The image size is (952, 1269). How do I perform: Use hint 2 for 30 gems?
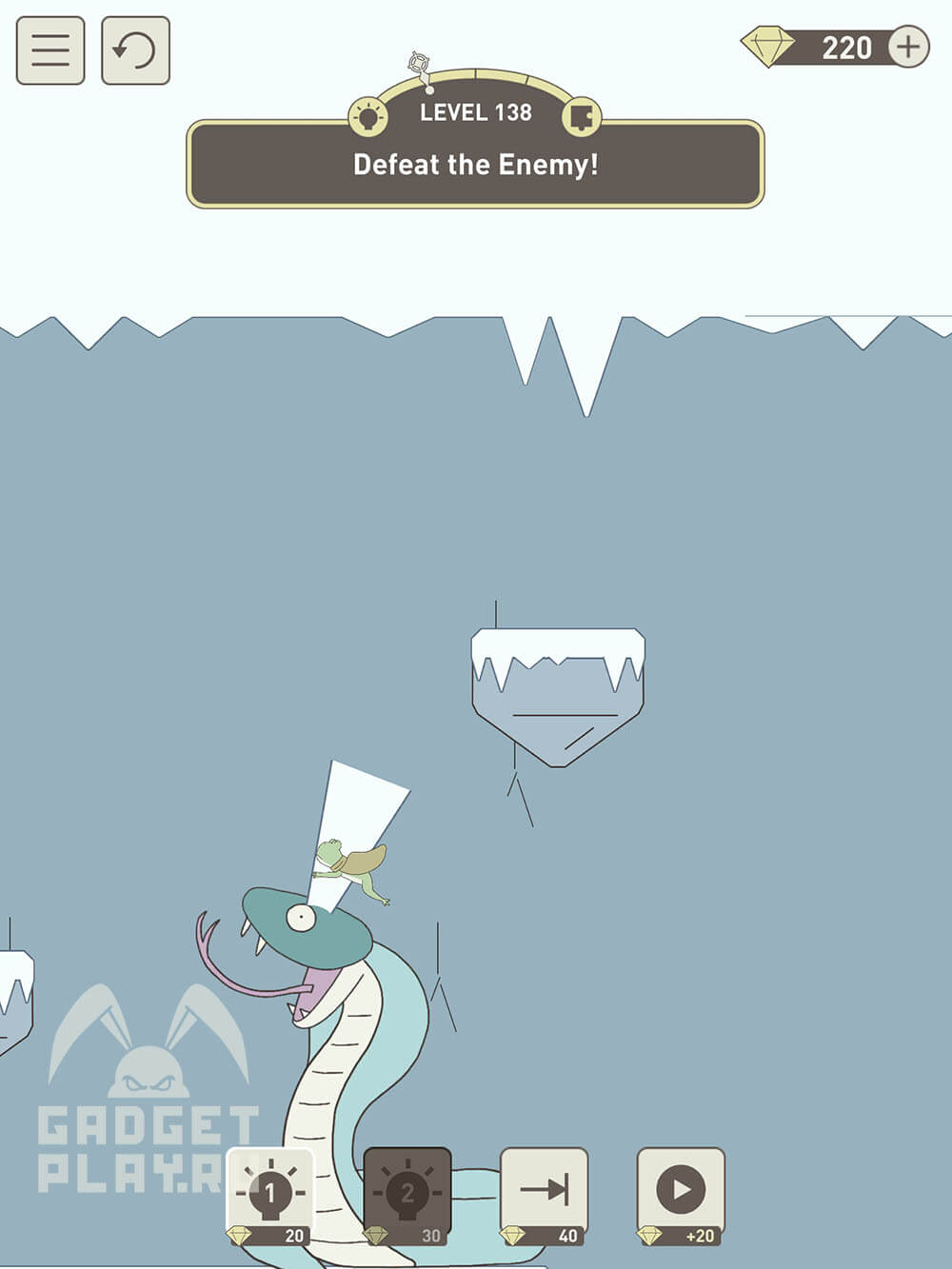coord(407,1196)
